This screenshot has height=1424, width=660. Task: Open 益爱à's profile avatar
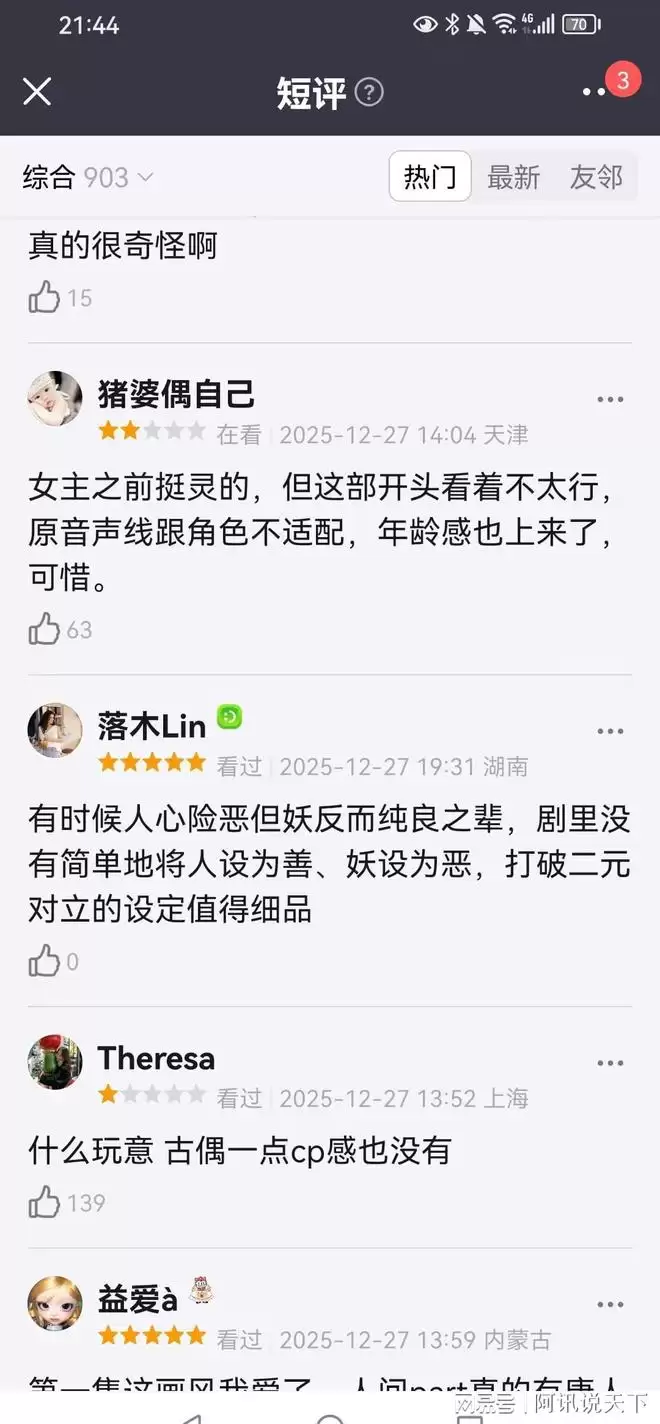(55, 1303)
